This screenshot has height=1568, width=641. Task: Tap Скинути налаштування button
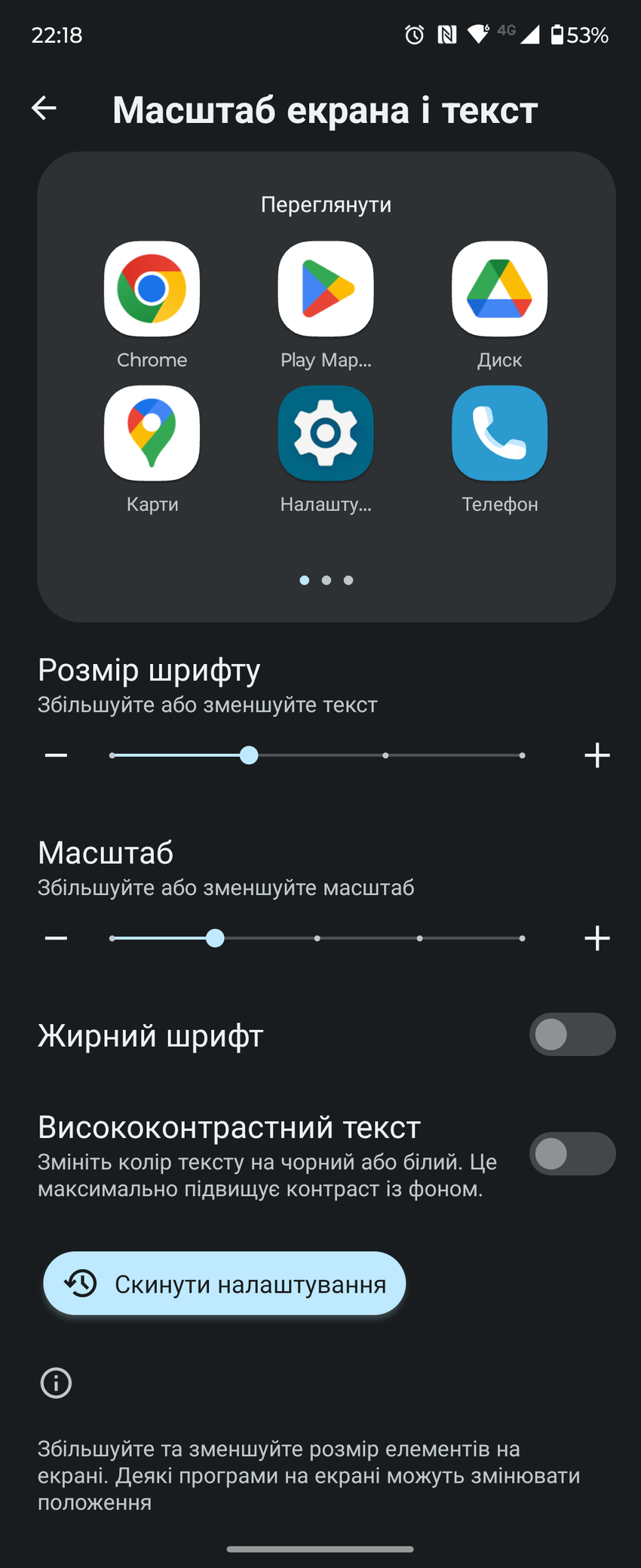click(x=225, y=1284)
